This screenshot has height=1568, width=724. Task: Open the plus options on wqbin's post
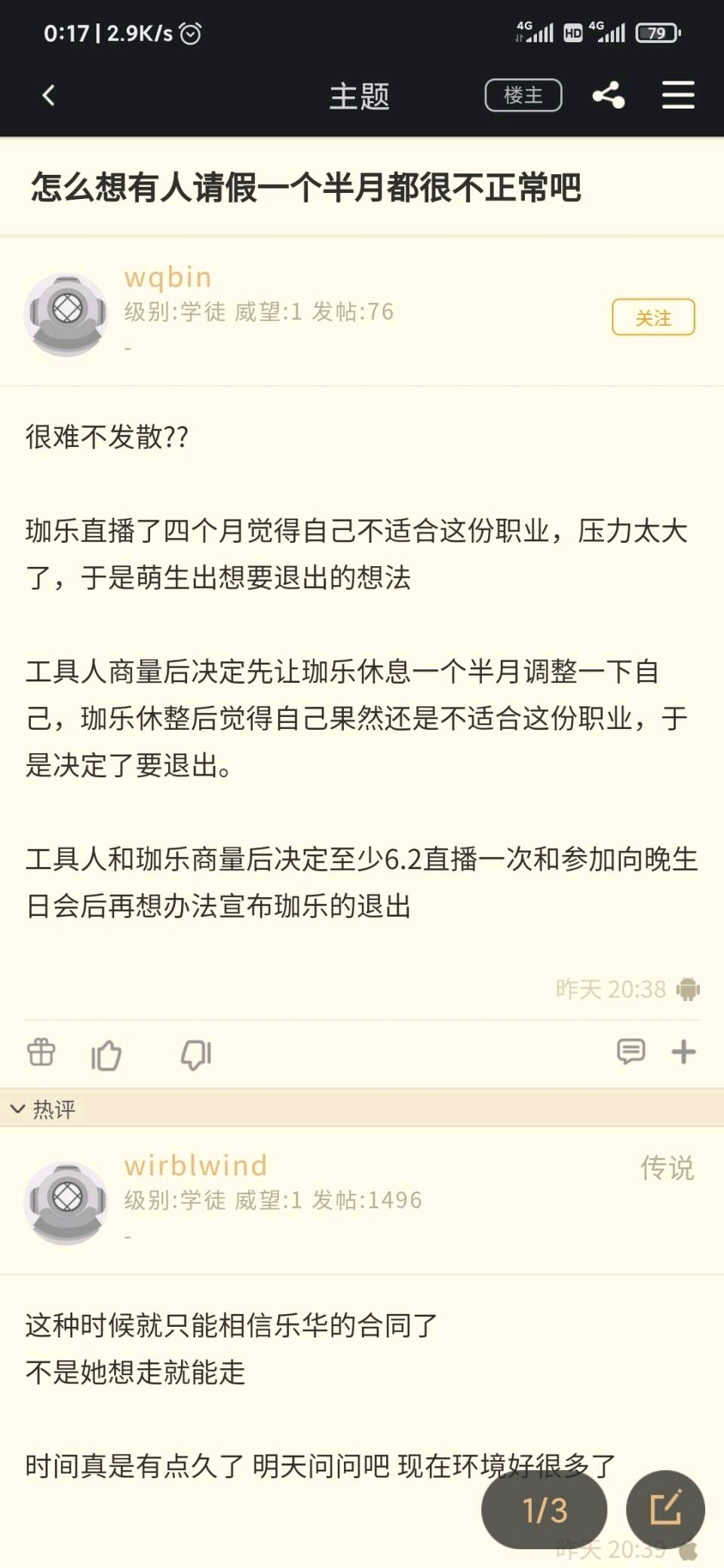tap(683, 1052)
